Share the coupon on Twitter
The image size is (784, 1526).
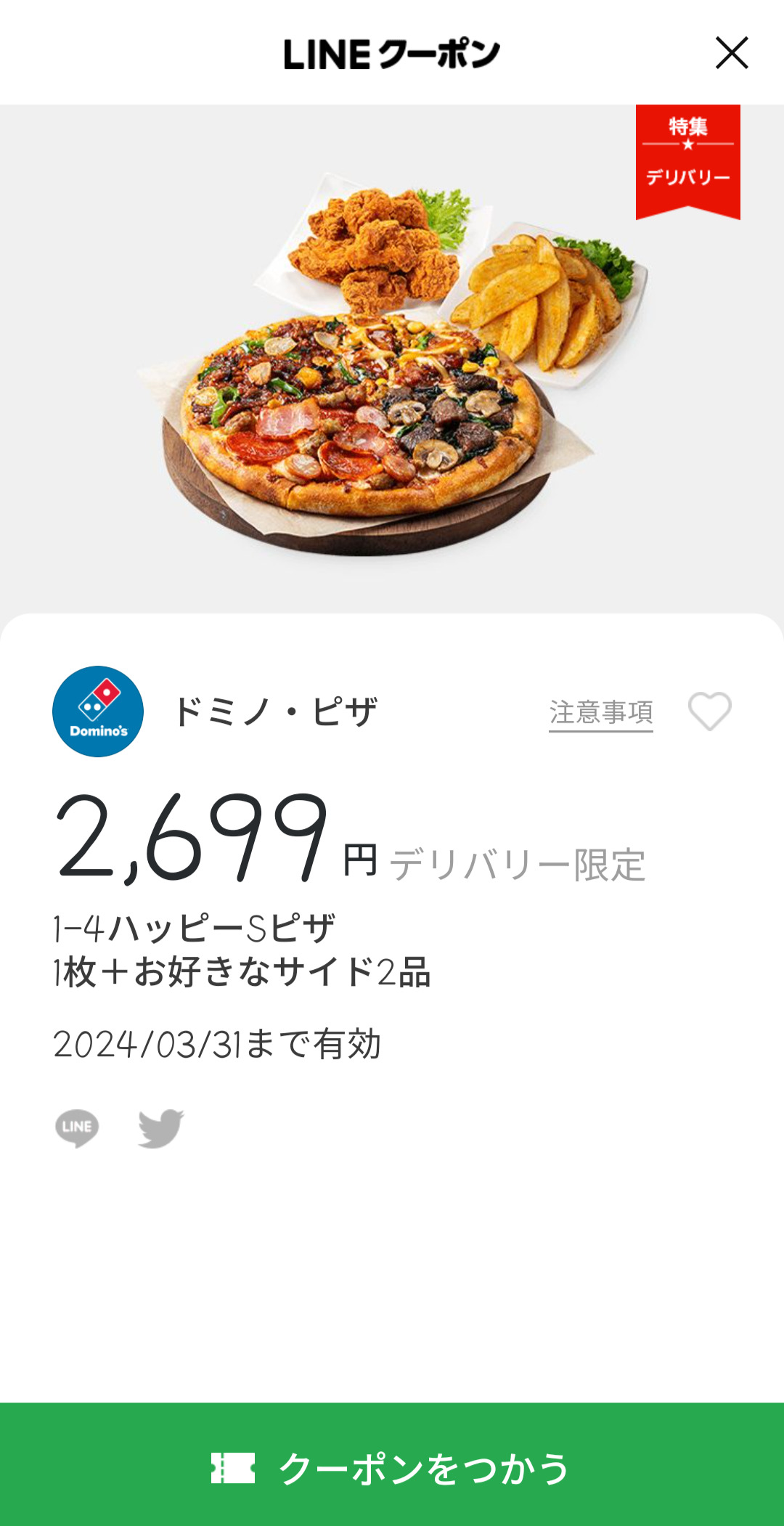(160, 1127)
